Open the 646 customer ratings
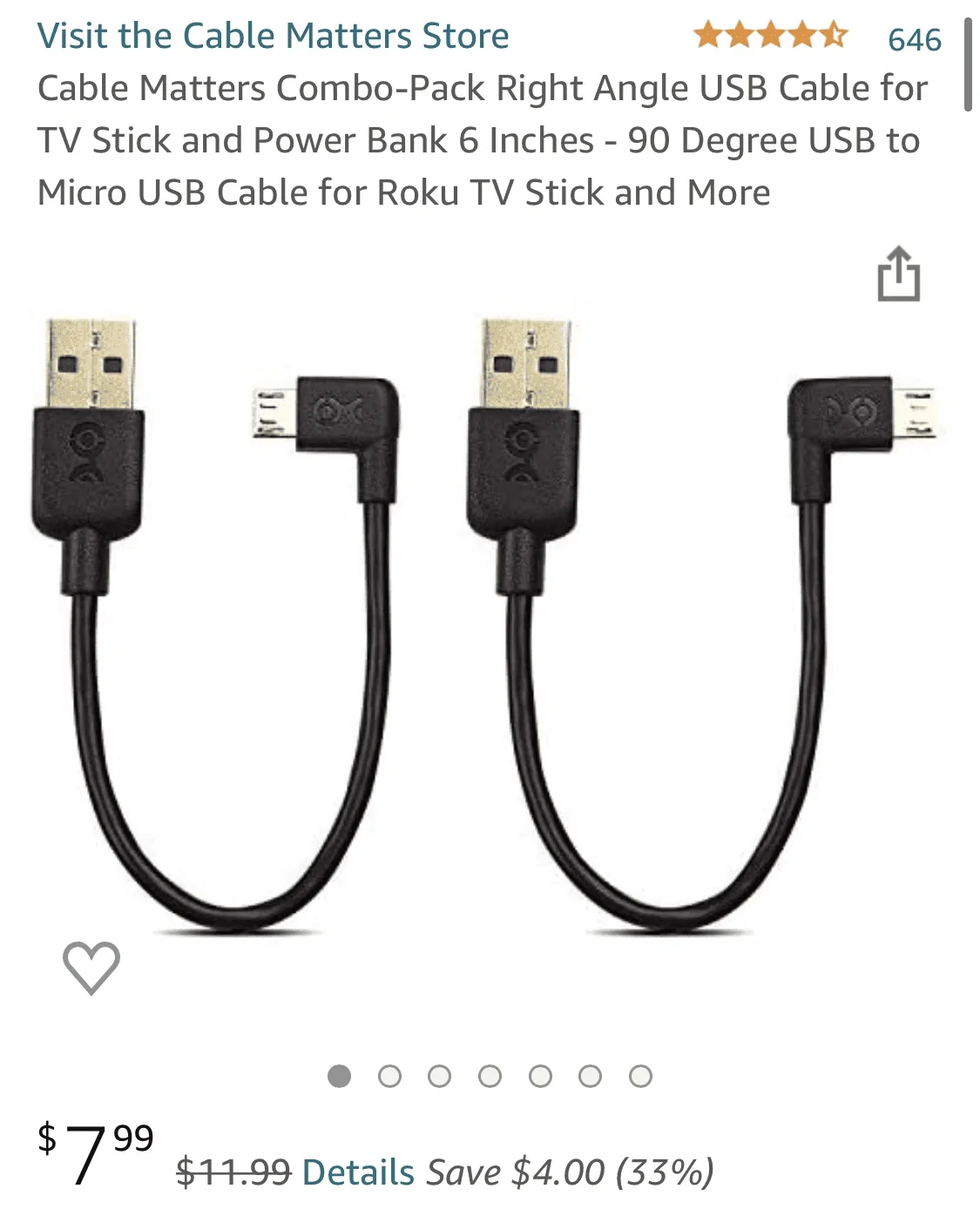The height and width of the screenshot is (1209, 980). point(914,39)
